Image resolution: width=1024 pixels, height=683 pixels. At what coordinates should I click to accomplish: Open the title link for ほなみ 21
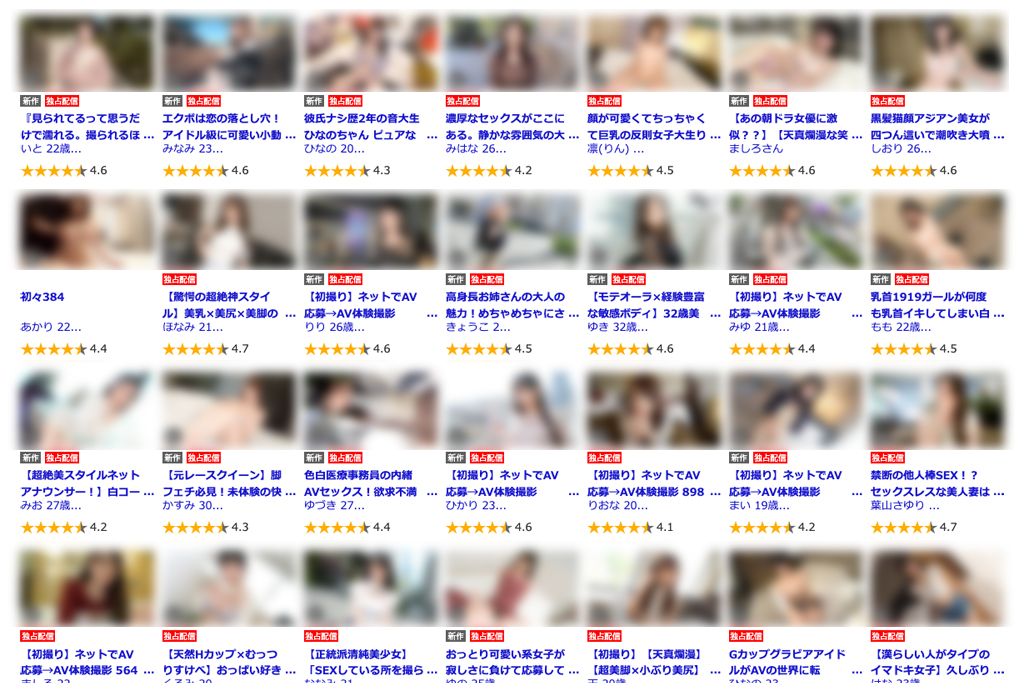(229, 305)
